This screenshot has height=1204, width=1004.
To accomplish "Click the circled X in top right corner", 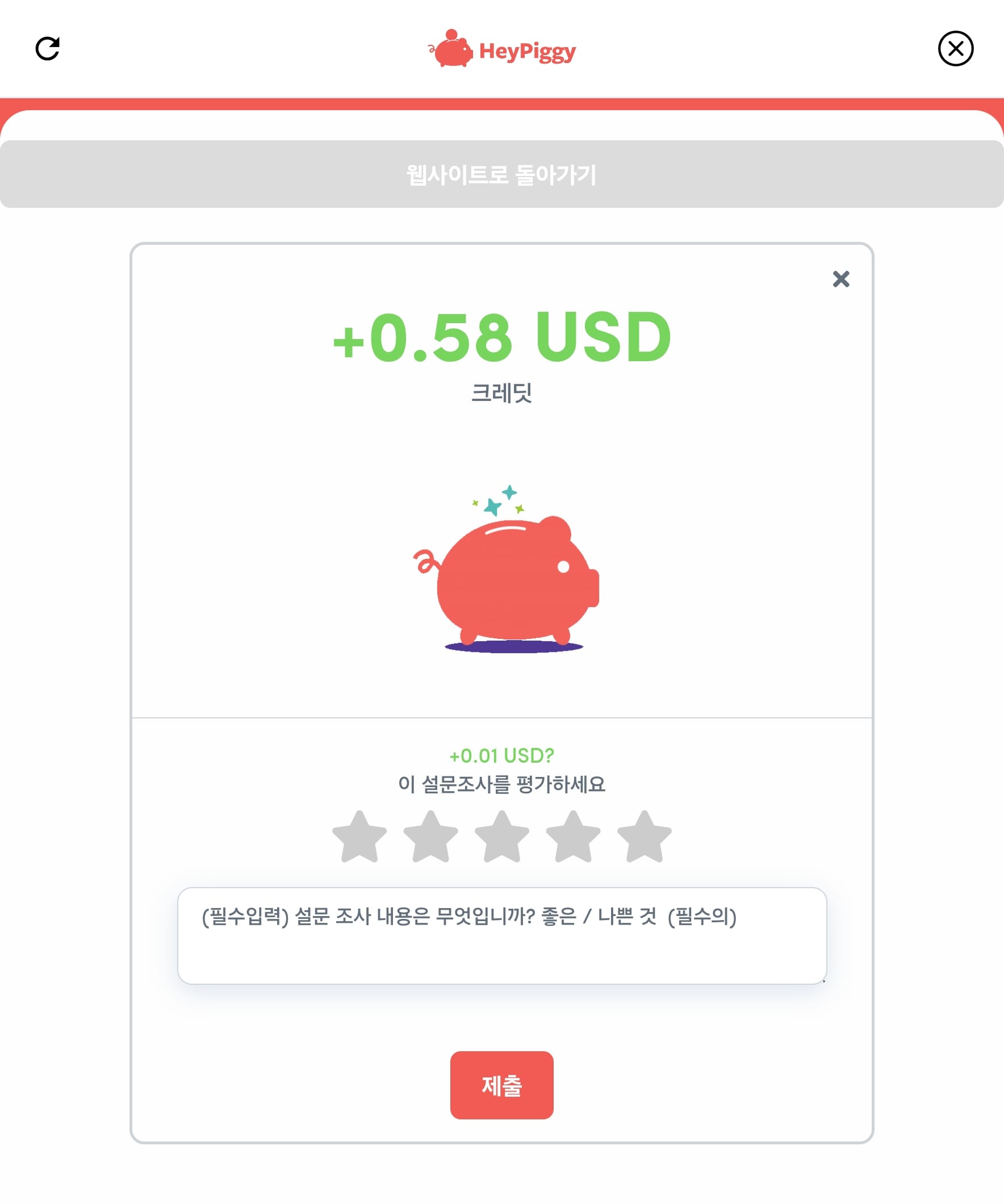I will tap(955, 50).
